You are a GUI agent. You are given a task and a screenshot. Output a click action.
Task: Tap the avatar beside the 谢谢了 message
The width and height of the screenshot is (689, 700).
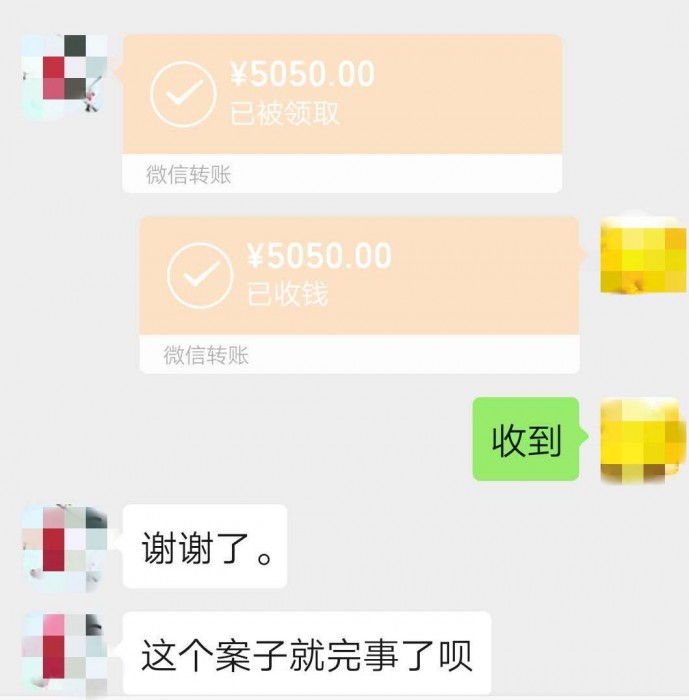click(65, 547)
